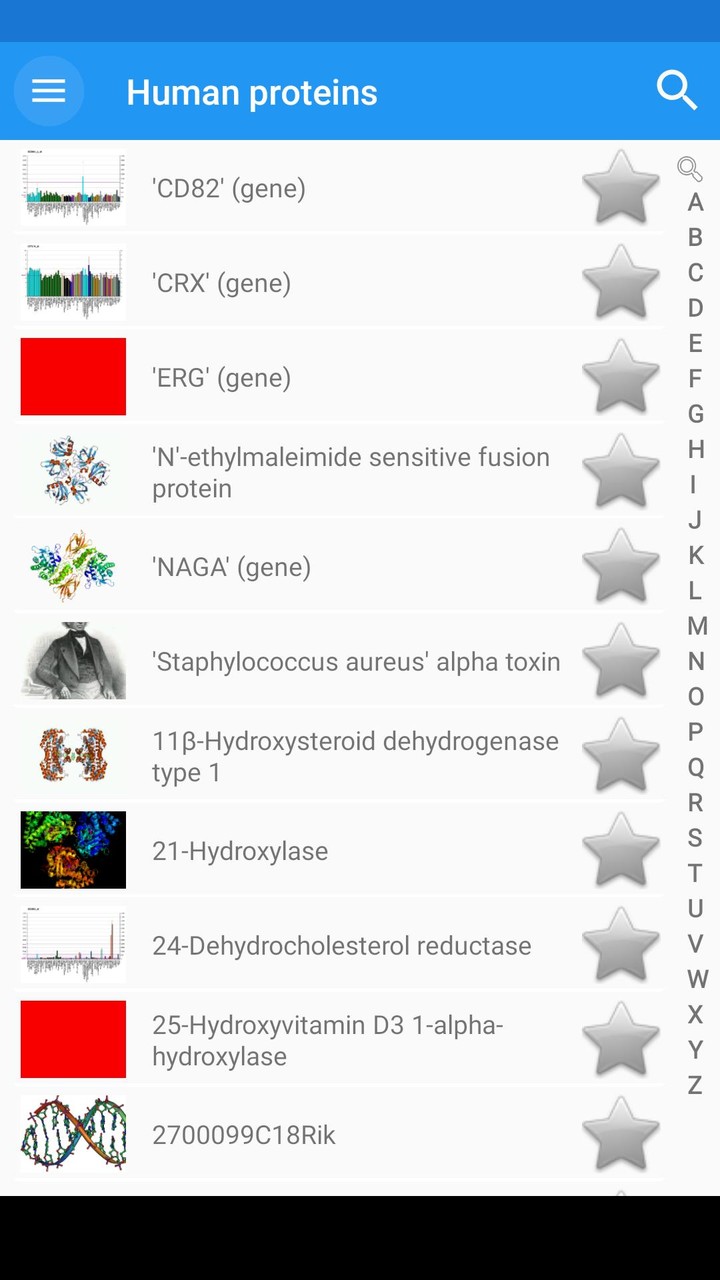Image resolution: width=720 pixels, height=1280 pixels.
Task: Jump to letter A in index
Action: tap(695, 203)
